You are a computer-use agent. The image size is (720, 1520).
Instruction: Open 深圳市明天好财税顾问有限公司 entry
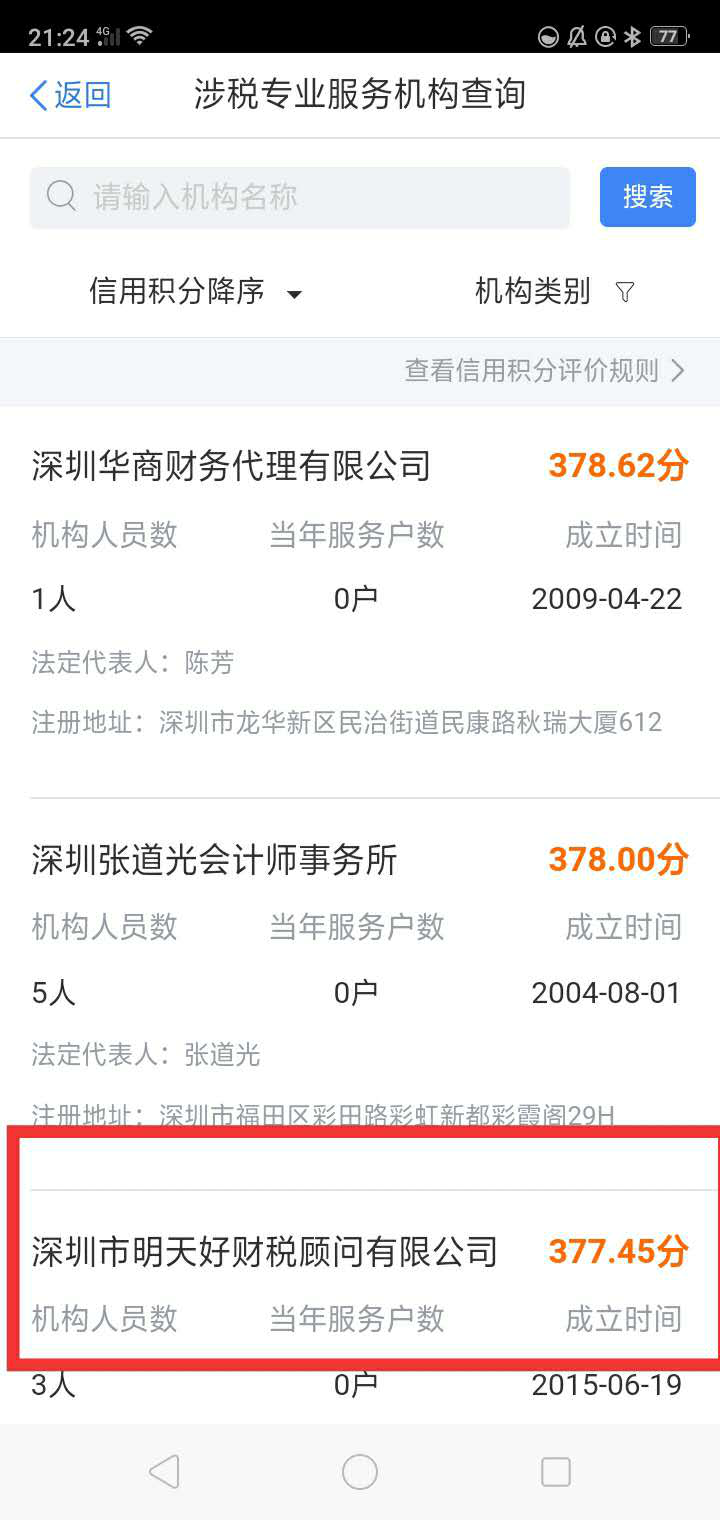(x=265, y=1252)
